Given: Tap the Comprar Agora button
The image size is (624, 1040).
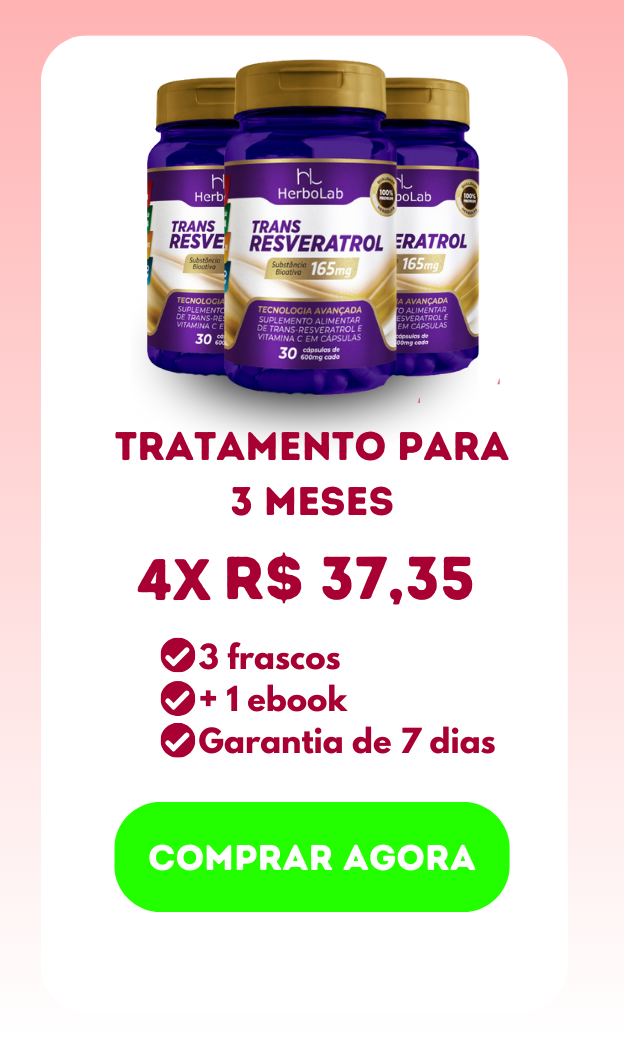Looking at the screenshot, I should coord(312,857).
